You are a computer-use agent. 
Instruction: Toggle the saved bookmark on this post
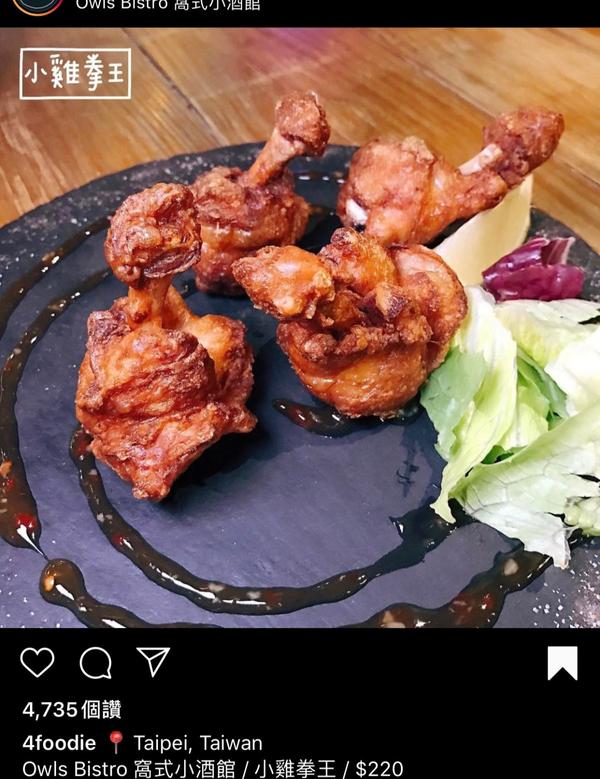tap(562, 662)
